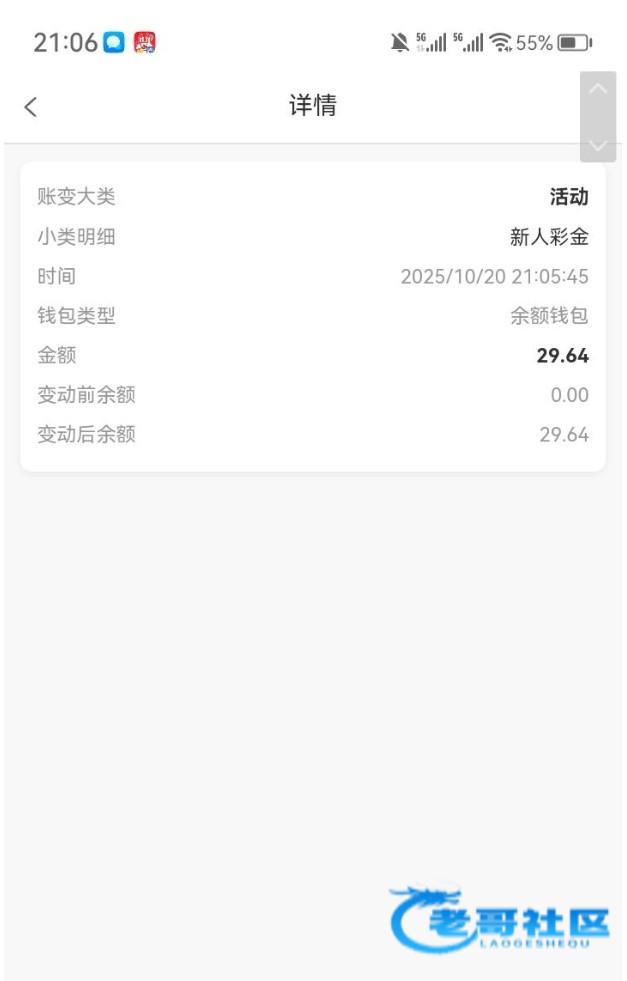Tap the up arrow on the floating widget

coord(598,89)
